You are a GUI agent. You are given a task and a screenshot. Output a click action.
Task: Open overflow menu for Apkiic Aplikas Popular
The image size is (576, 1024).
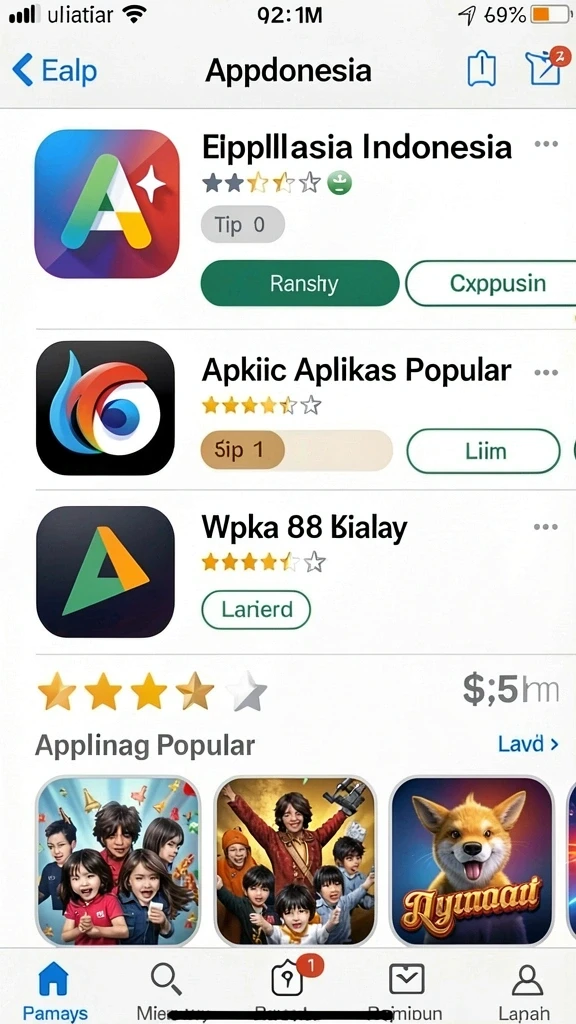click(546, 373)
